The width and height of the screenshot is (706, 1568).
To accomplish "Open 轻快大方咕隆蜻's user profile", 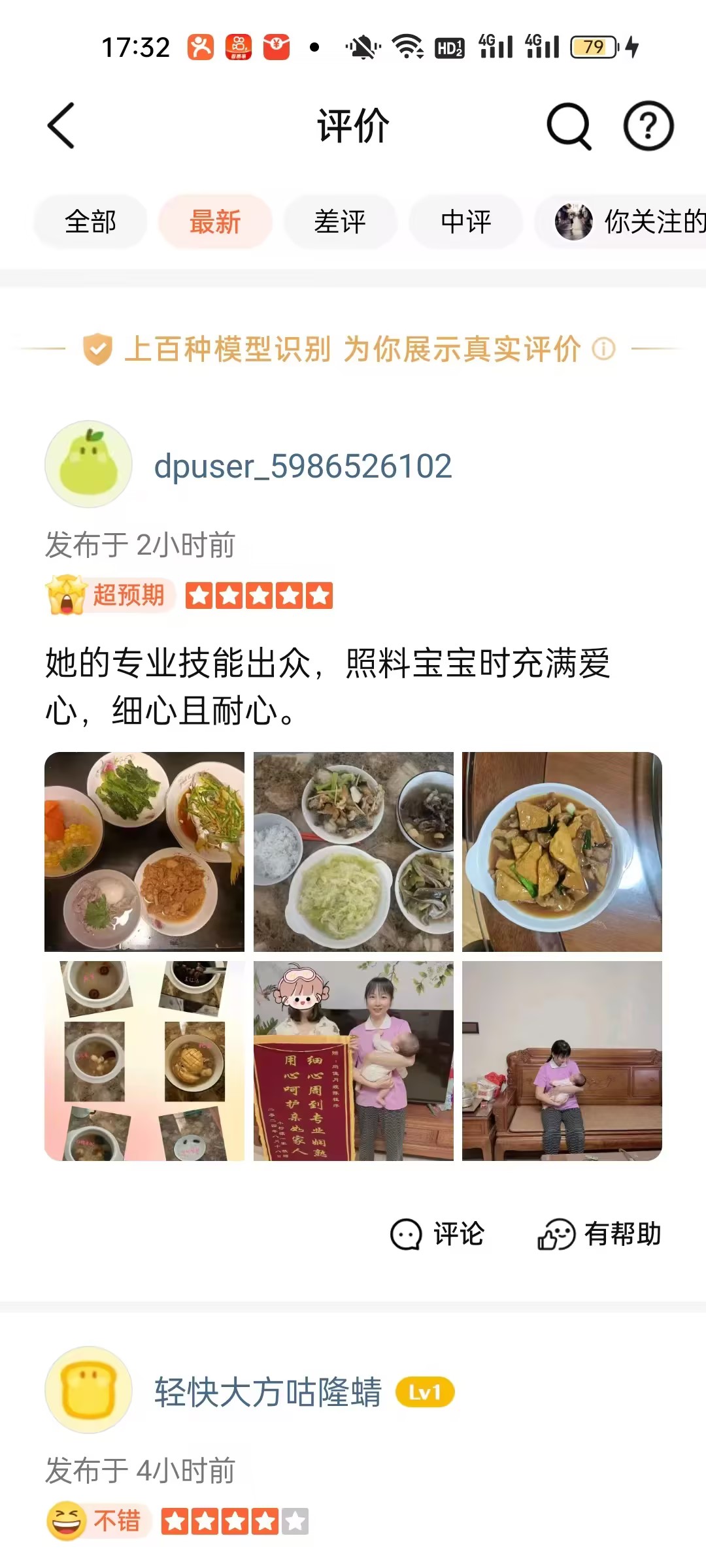I will click(268, 1392).
